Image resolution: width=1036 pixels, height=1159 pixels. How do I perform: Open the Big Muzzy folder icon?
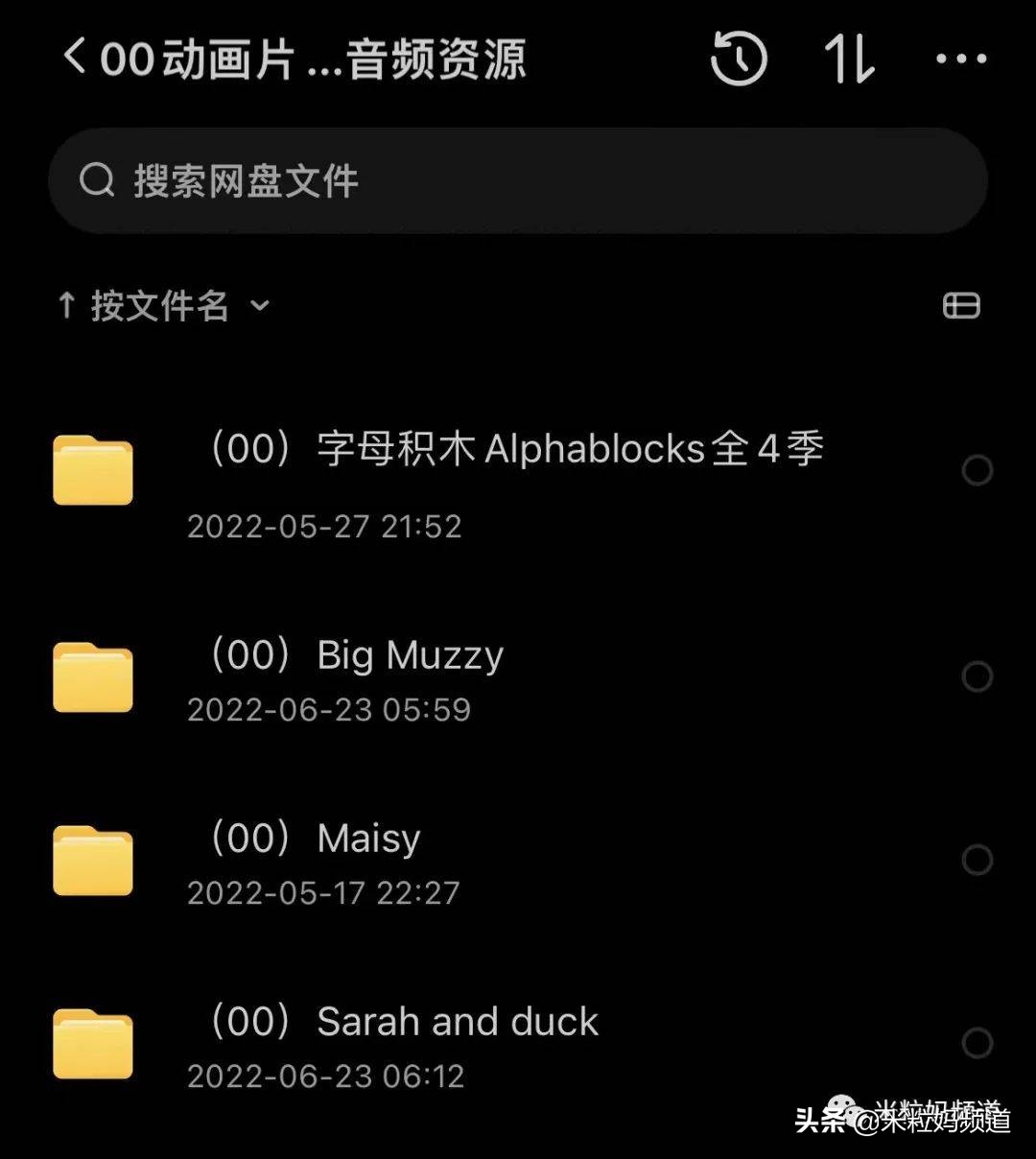tap(92, 674)
